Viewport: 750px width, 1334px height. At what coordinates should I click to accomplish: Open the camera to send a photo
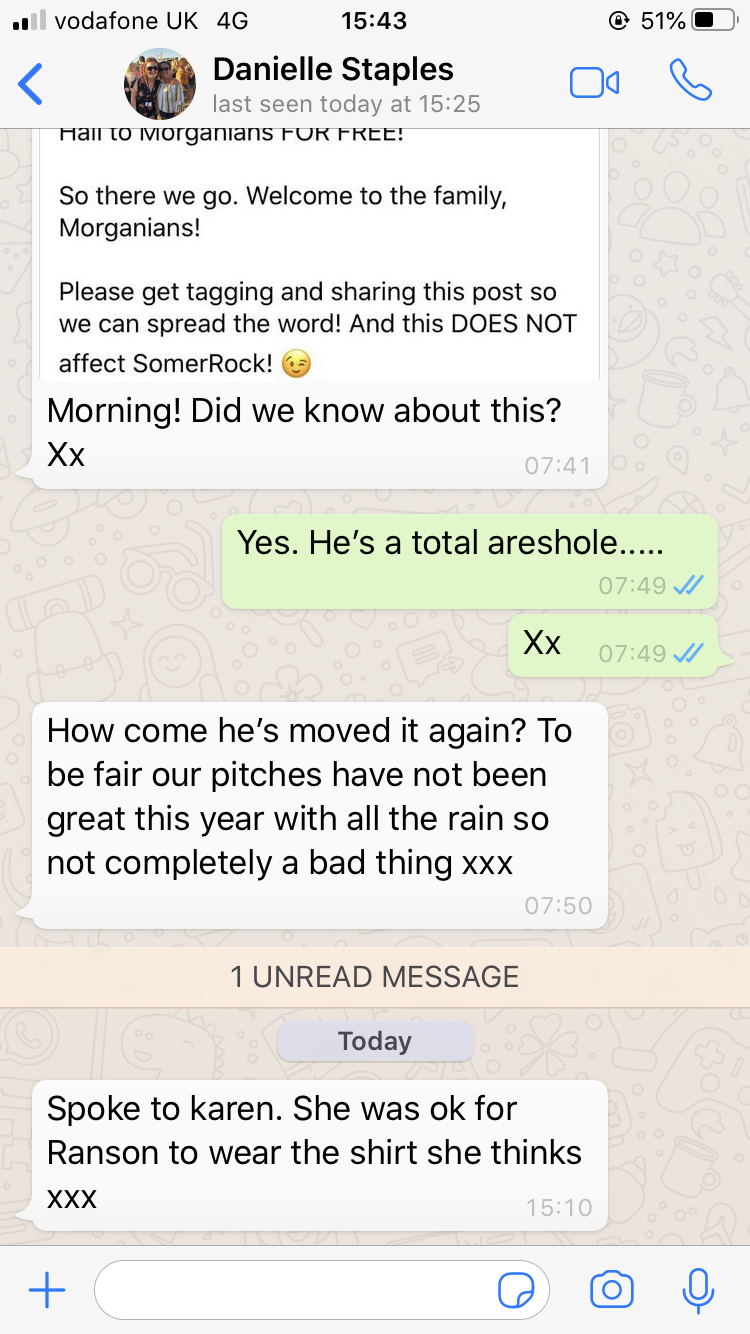[611, 1290]
